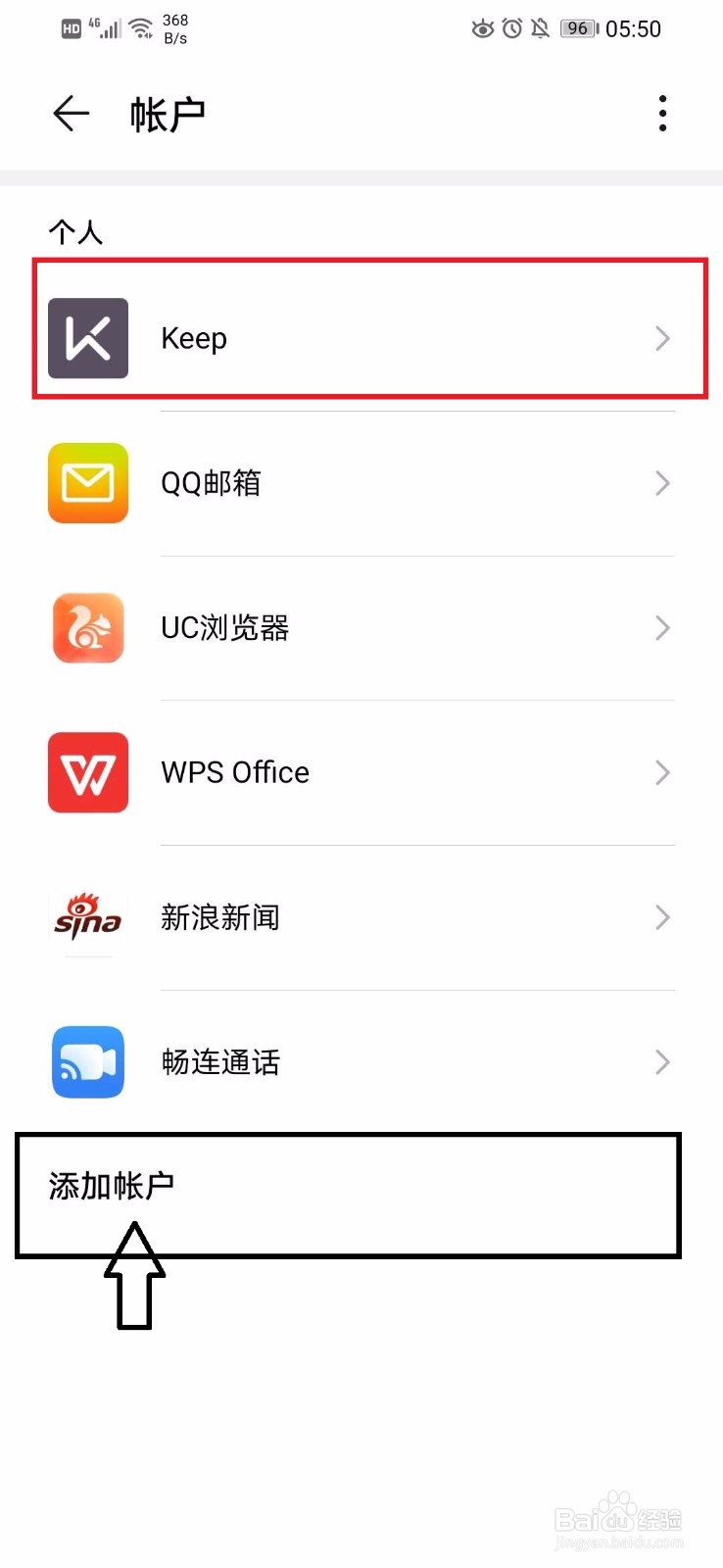Open the 畅连通话 video call icon
Image resolution: width=723 pixels, height=1568 pixels.
[87, 1062]
